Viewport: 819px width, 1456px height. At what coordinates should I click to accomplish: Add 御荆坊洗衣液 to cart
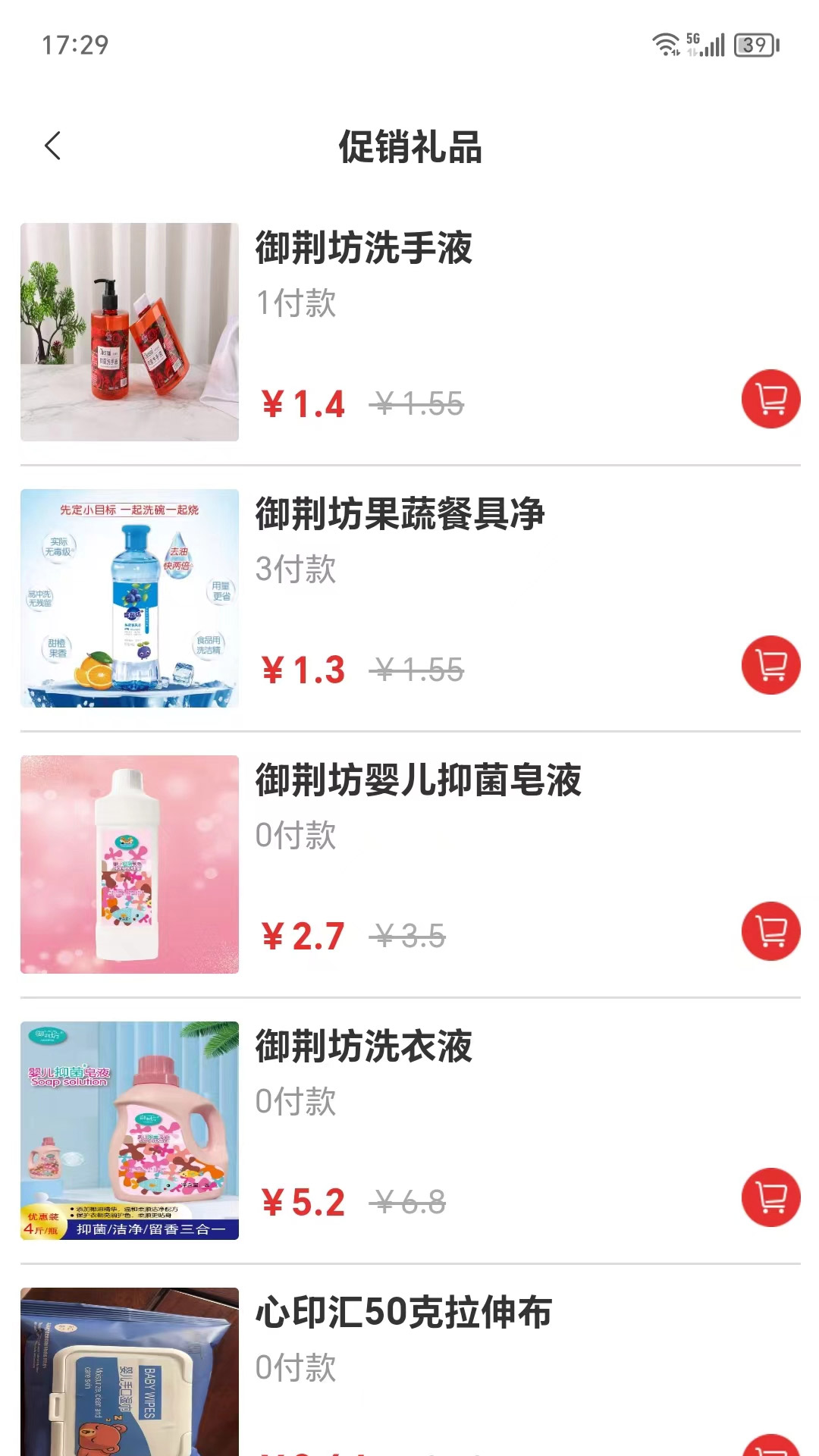[770, 1197]
